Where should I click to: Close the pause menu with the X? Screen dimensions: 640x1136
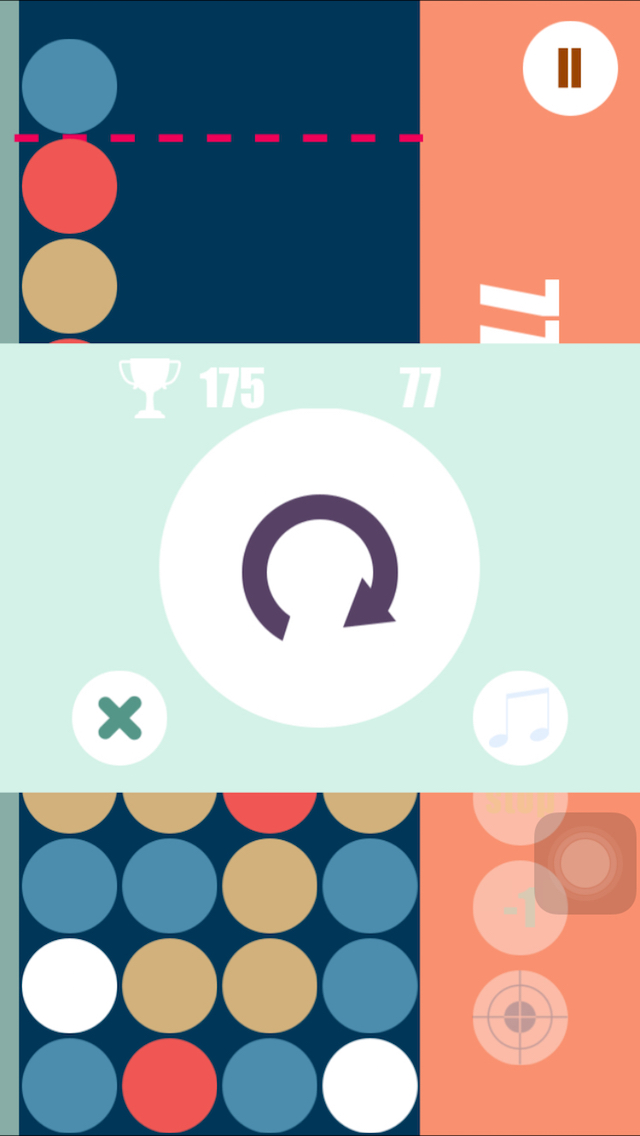pyautogui.click(x=119, y=718)
